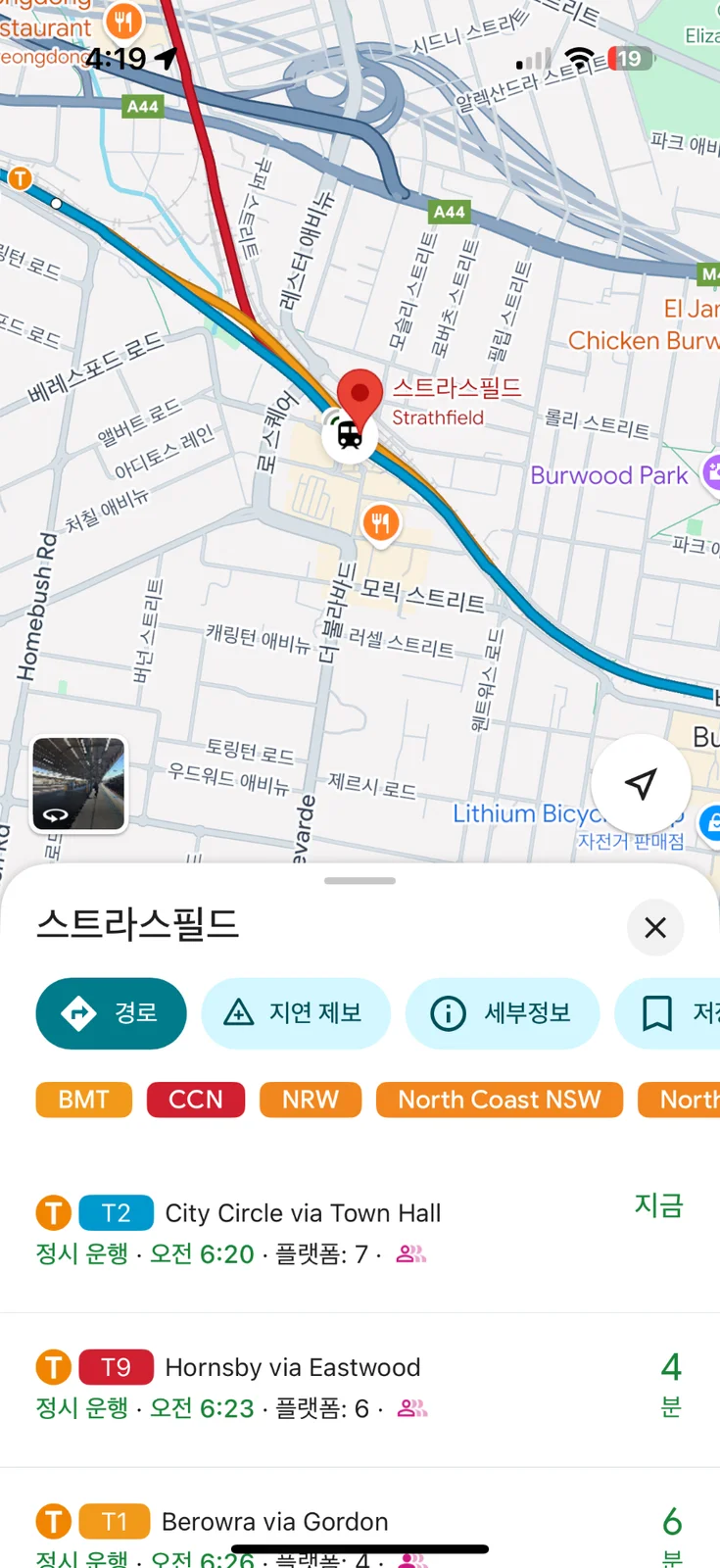Report a delay via 지연 제보
The width and height of the screenshot is (720, 1568).
(296, 1013)
